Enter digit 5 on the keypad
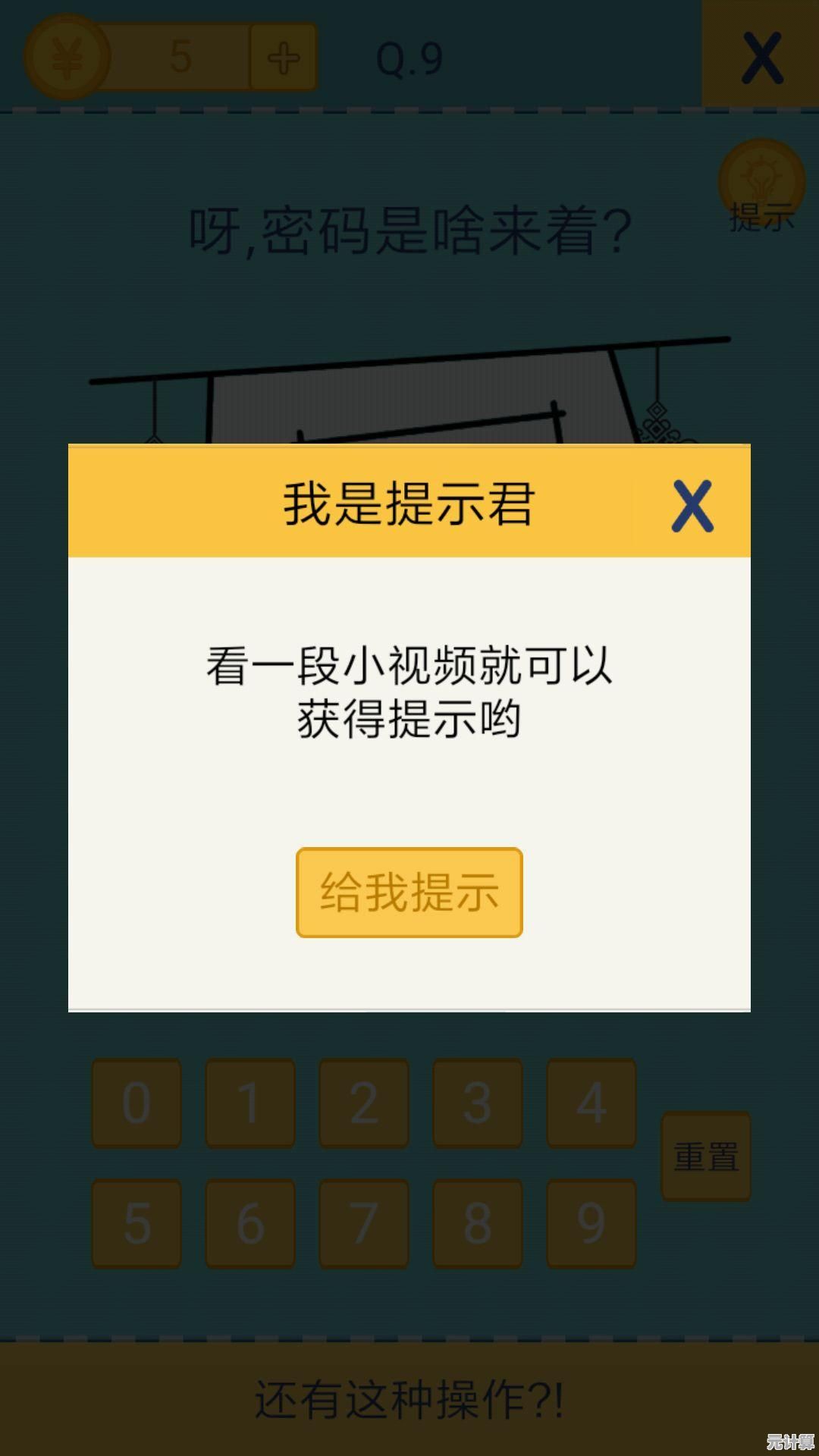 pyautogui.click(x=136, y=1223)
